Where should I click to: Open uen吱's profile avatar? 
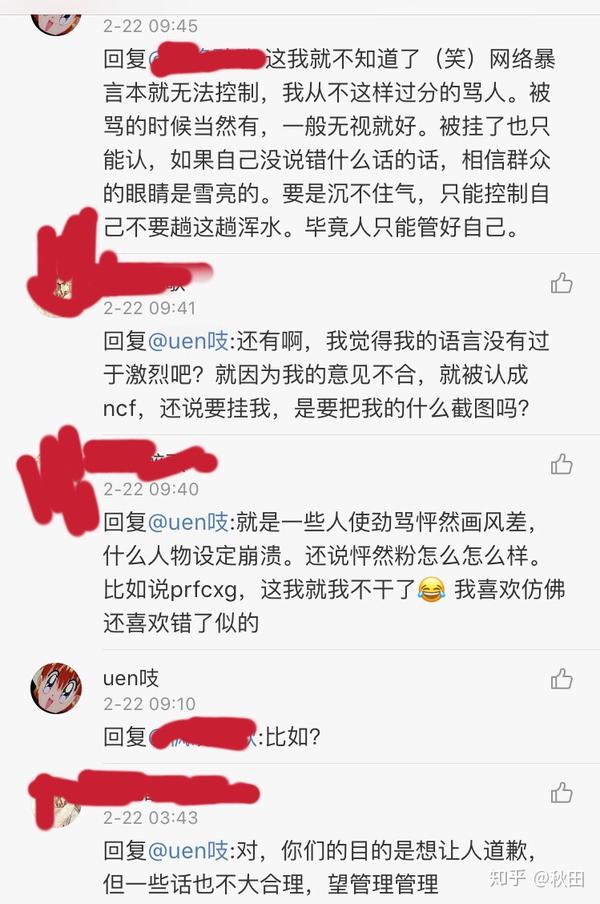(x=57, y=688)
